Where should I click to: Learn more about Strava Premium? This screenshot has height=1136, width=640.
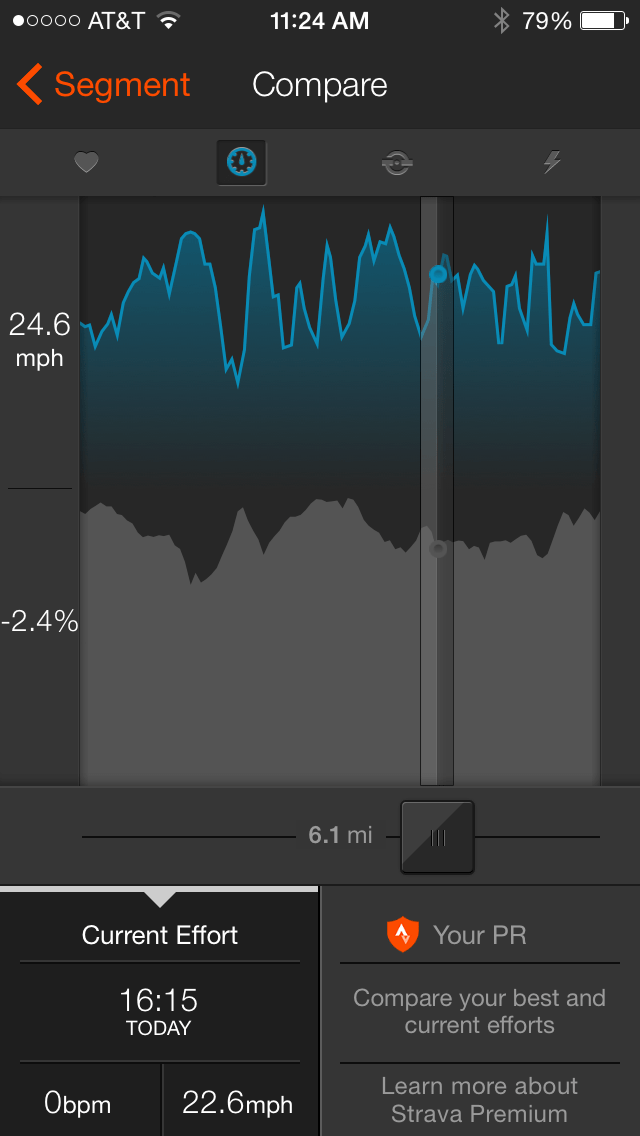[x=479, y=1100]
